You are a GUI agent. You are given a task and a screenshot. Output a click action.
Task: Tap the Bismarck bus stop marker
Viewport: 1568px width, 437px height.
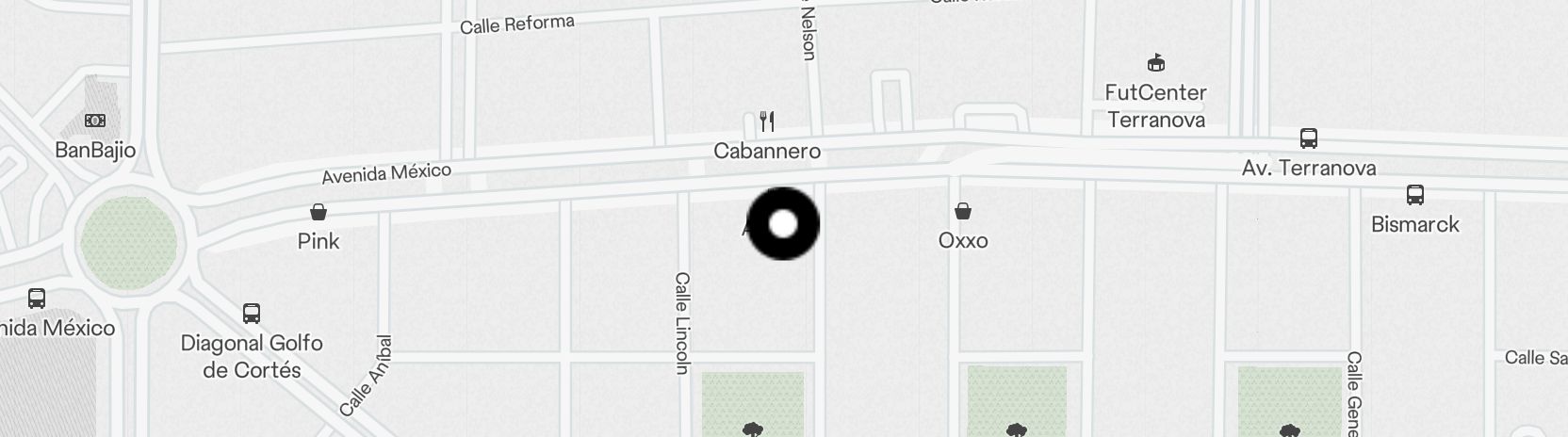point(1414,195)
